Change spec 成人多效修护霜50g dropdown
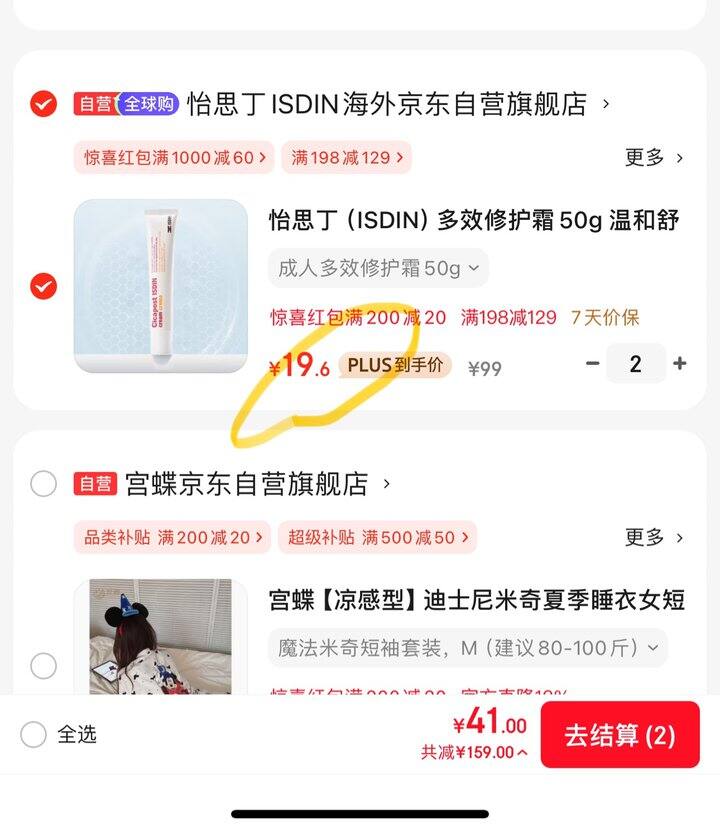Image resolution: width=720 pixels, height=832 pixels. pos(378,268)
